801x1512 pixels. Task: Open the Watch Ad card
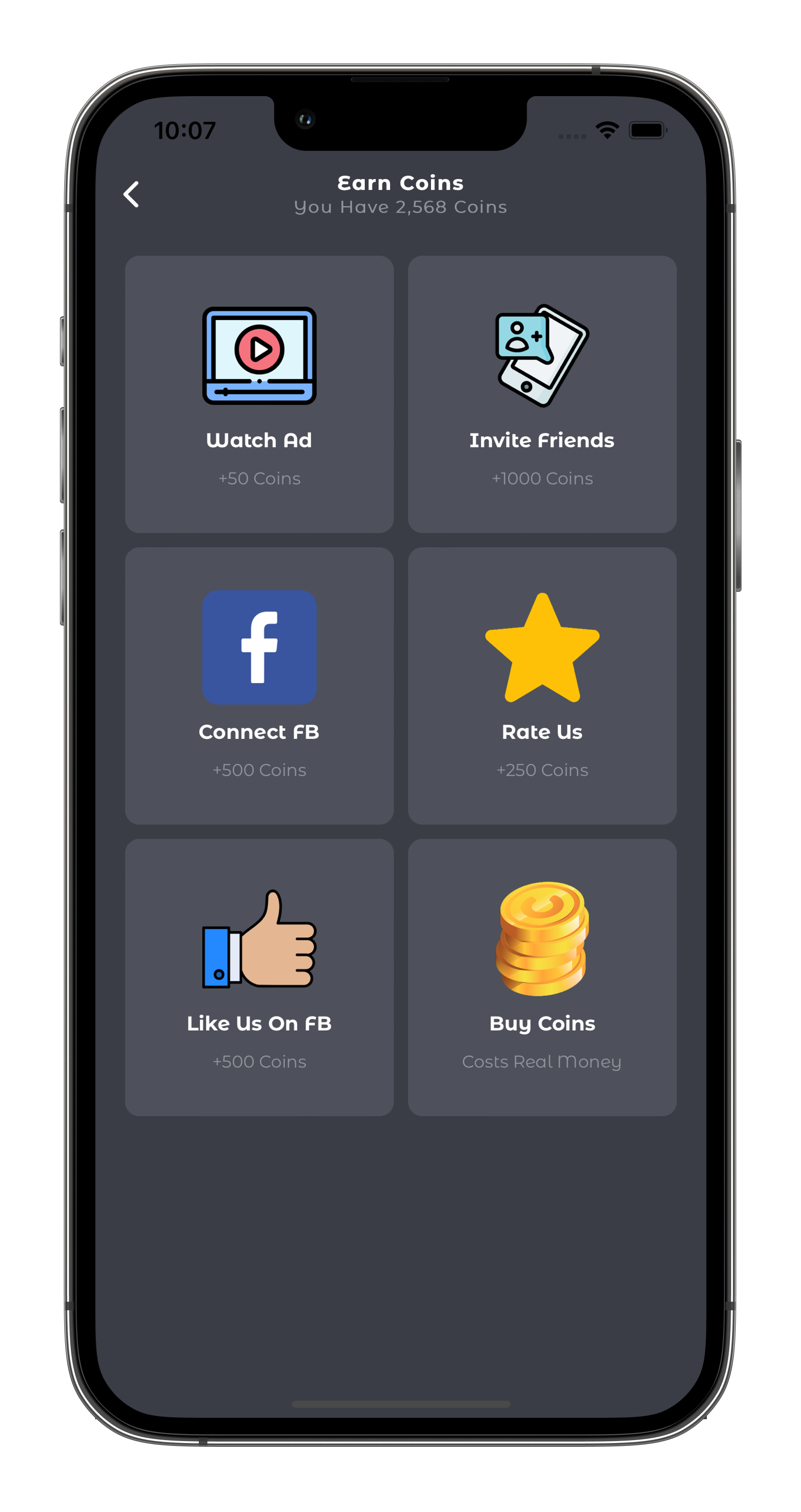coord(259,394)
